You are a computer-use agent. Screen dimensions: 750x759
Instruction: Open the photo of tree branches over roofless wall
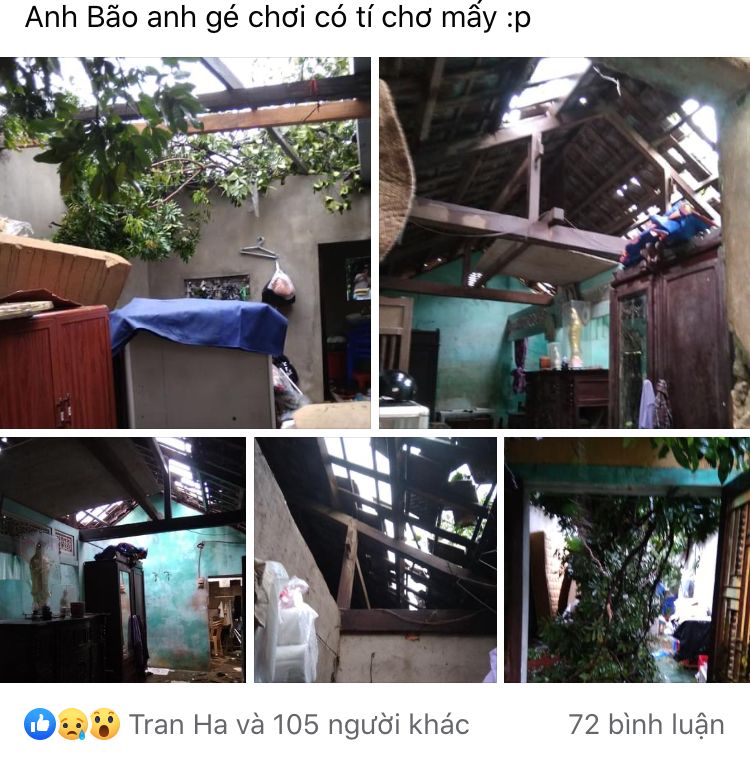[185, 243]
